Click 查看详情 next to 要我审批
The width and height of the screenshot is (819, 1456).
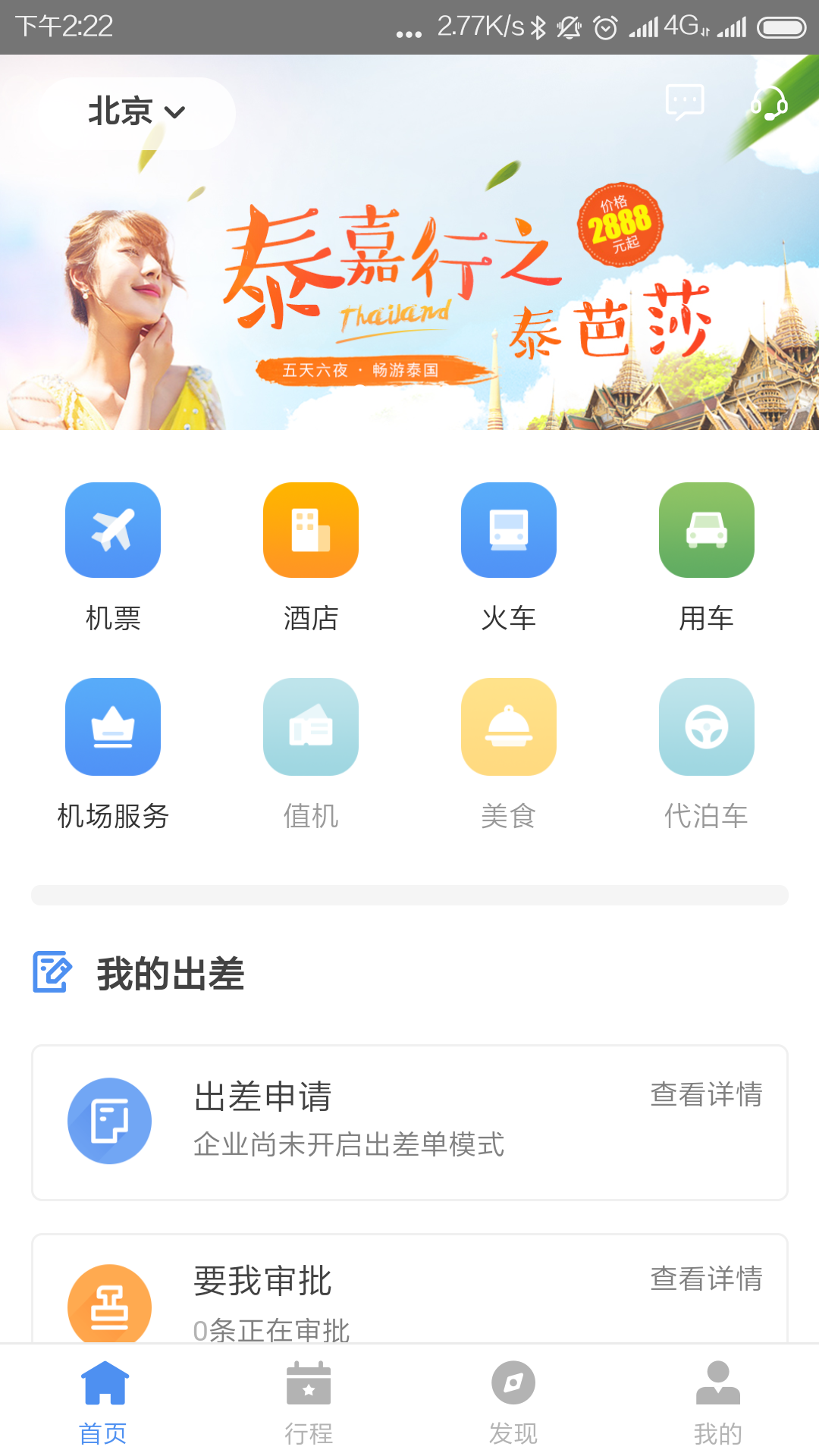706,1278
